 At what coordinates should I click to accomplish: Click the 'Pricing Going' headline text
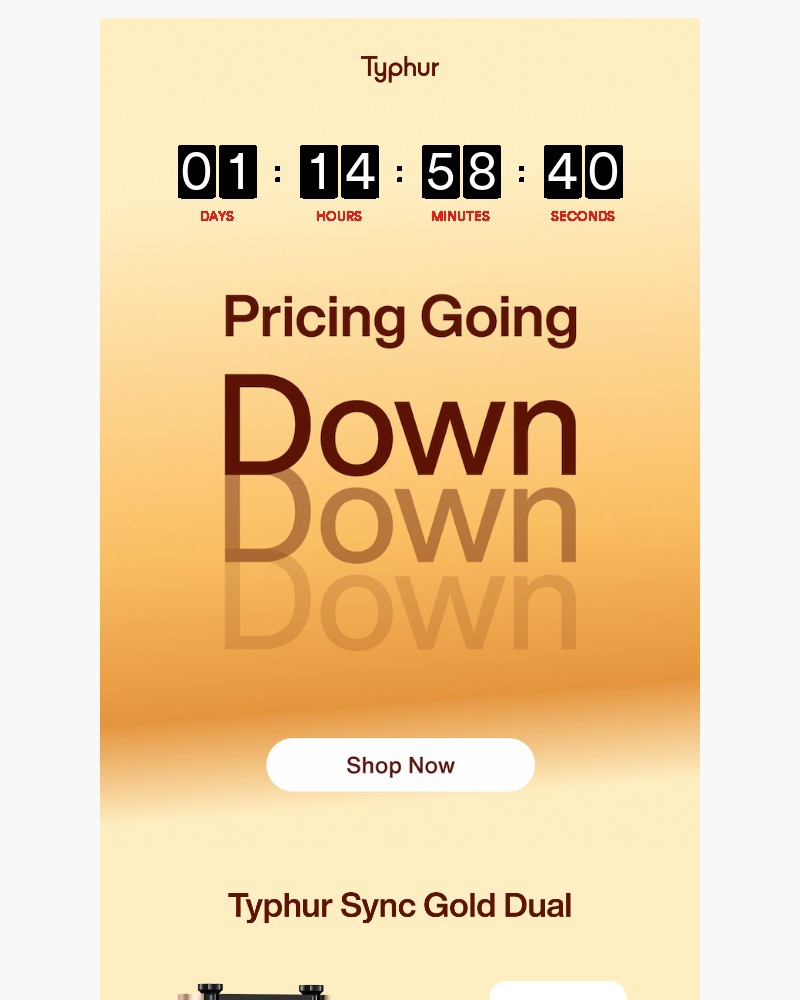click(400, 317)
